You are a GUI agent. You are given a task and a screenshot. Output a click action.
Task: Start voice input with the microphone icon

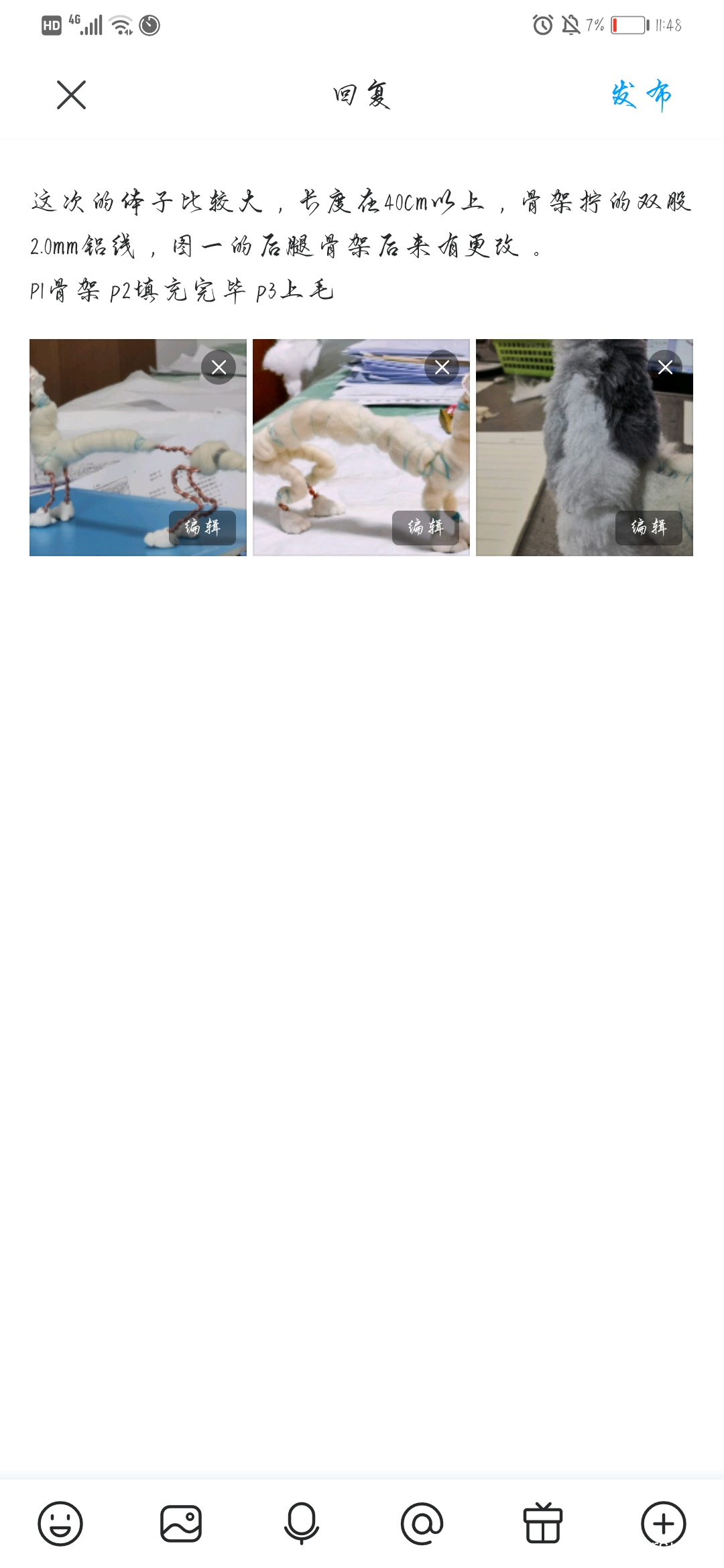coord(302,1524)
